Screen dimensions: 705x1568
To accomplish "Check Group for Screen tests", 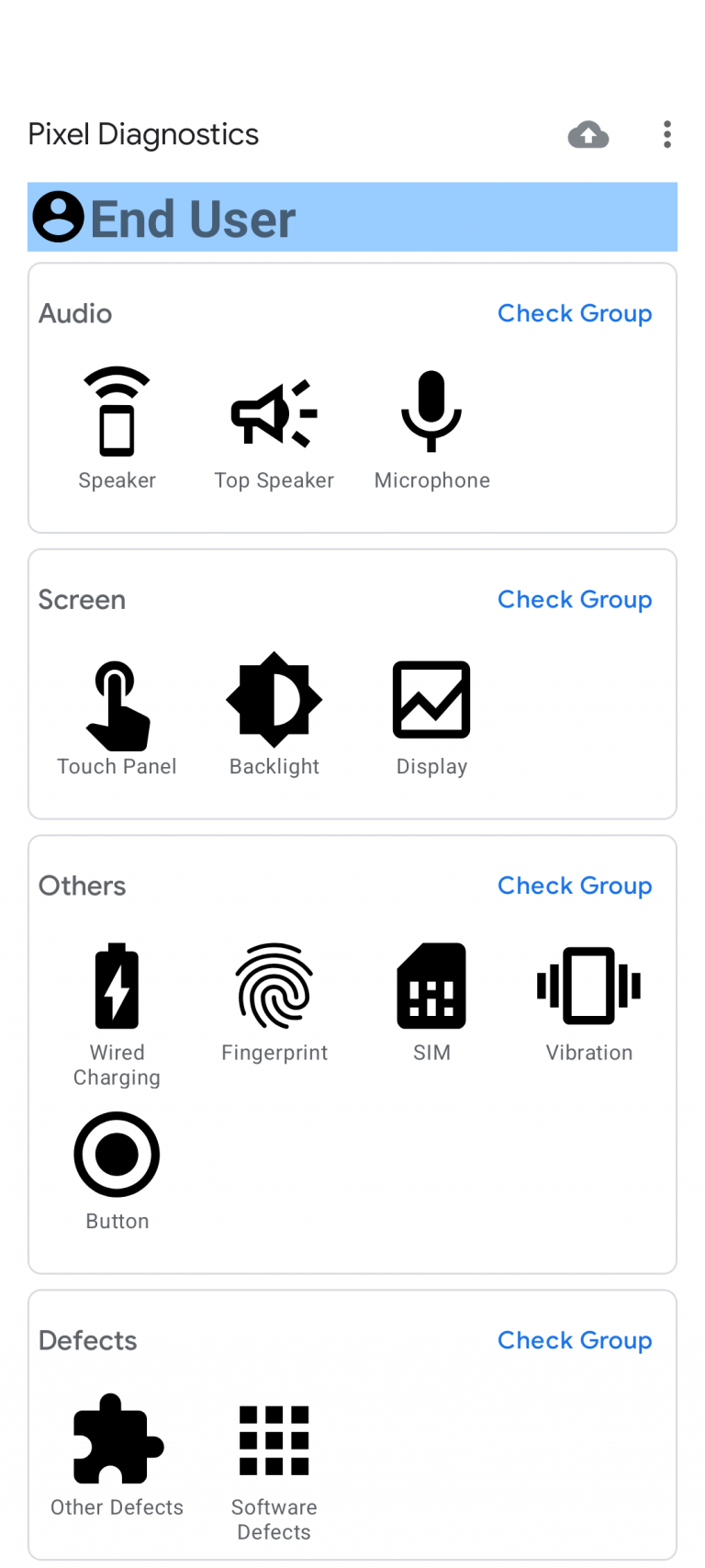I will tap(575, 599).
